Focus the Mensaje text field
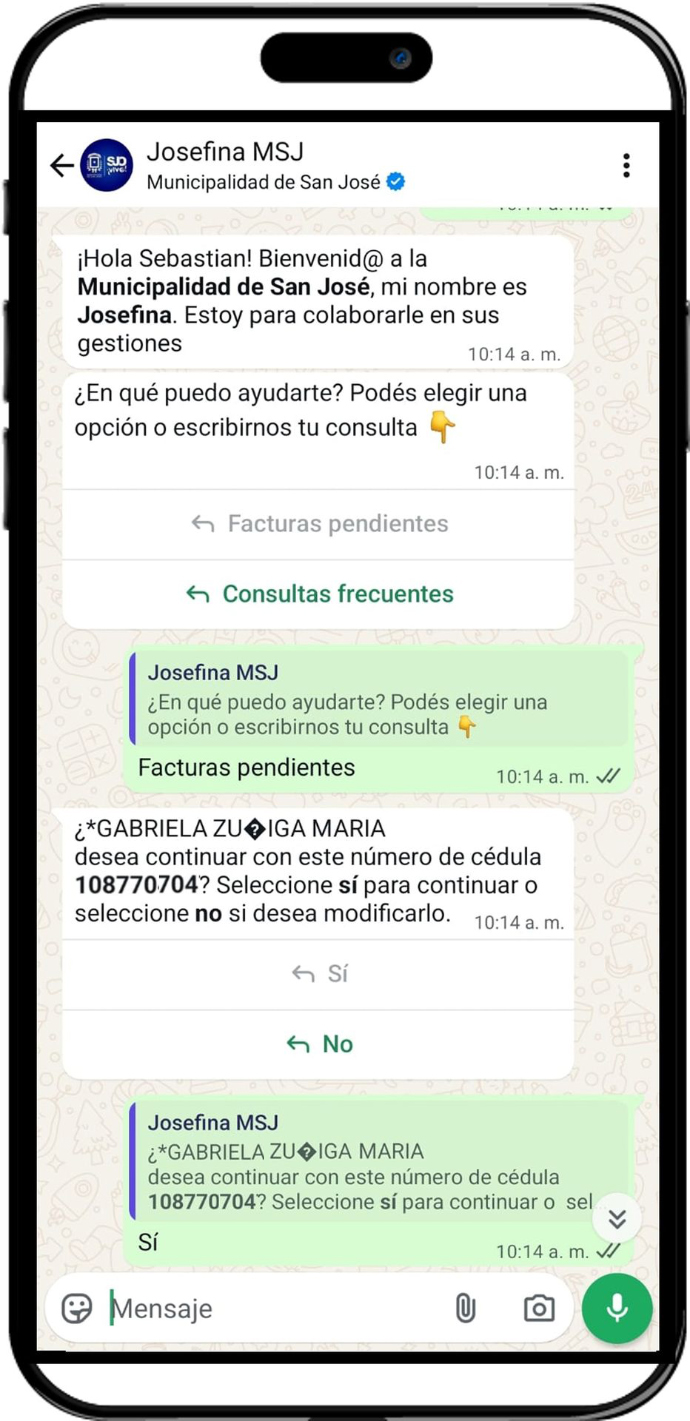 [x=270, y=1308]
